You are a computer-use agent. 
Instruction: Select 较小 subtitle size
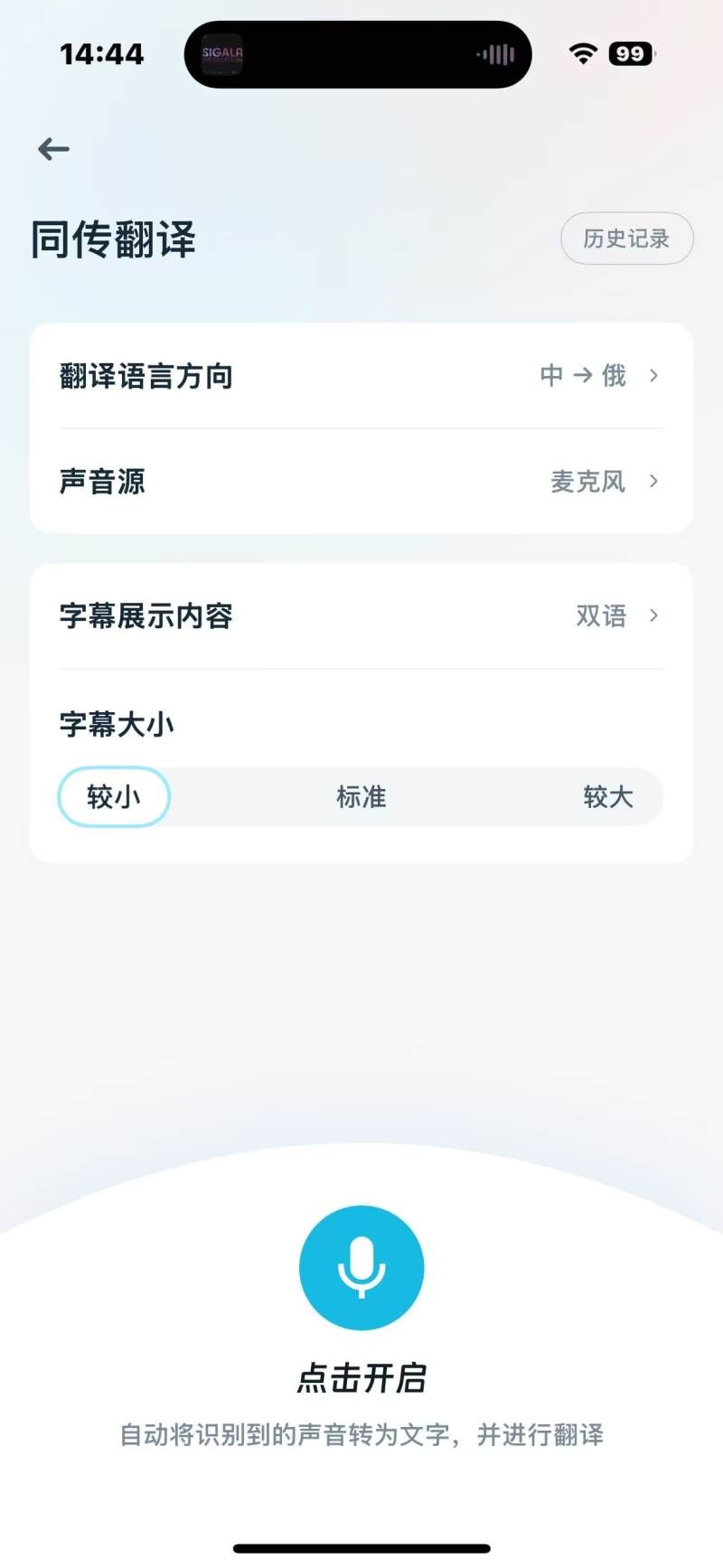click(x=114, y=797)
